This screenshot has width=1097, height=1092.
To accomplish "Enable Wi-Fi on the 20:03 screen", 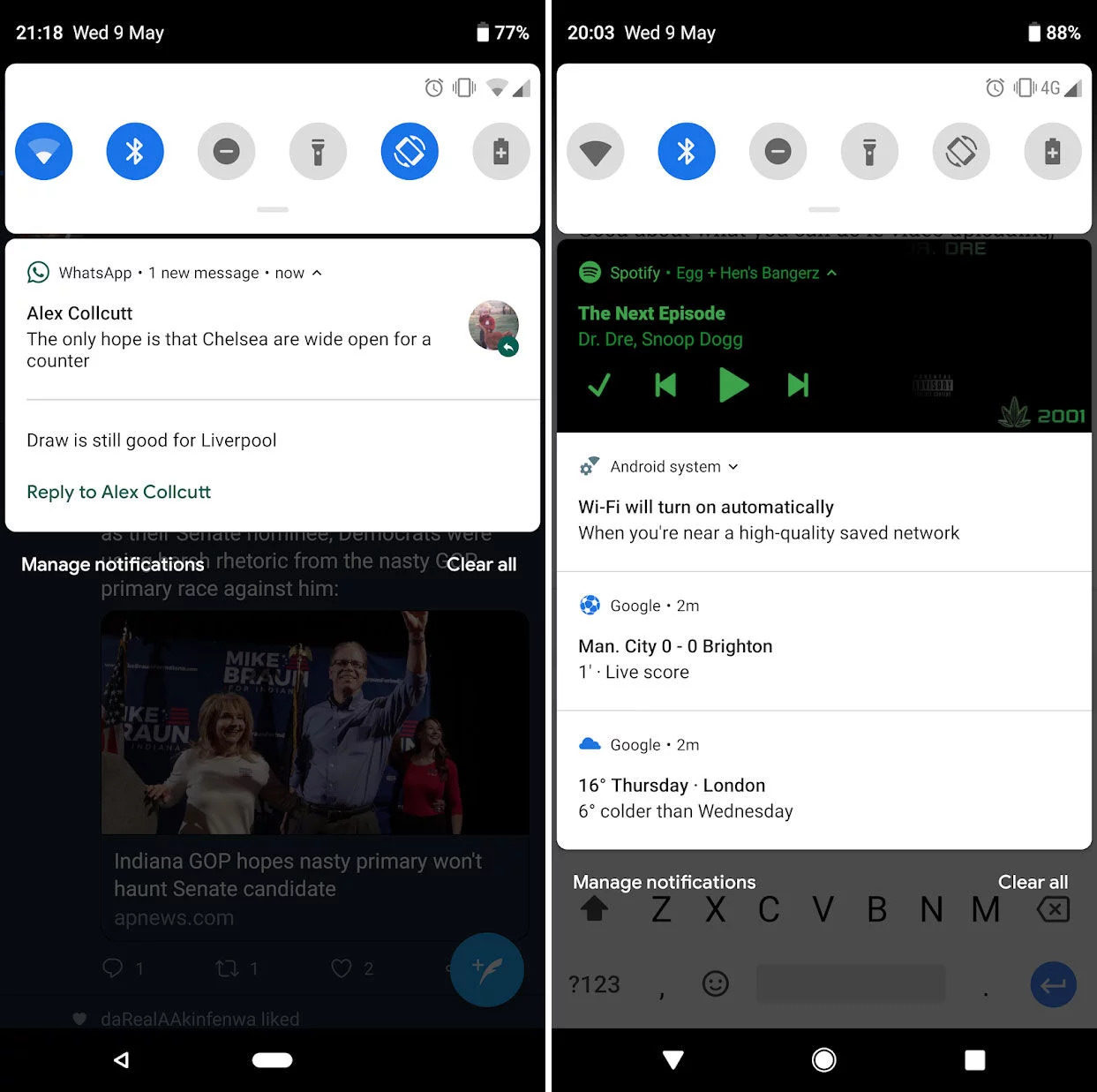I will [x=596, y=152].
